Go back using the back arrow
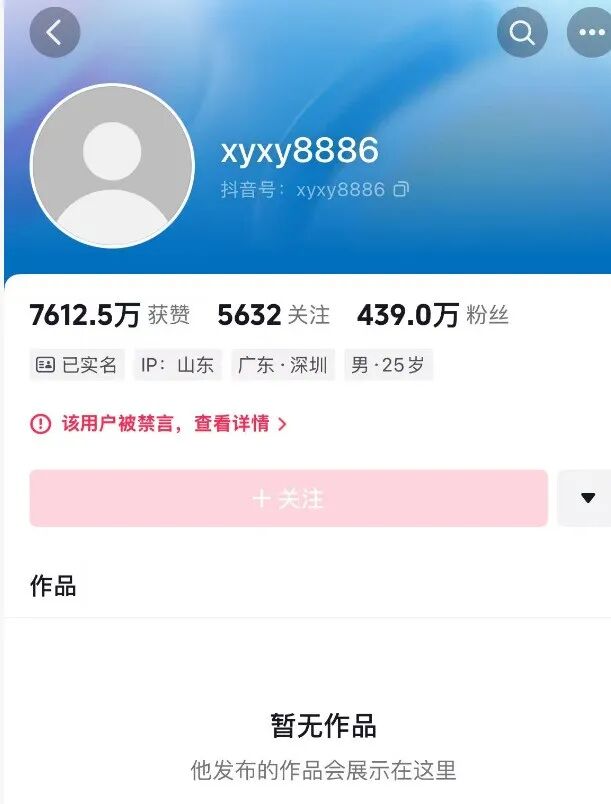Screen dimensions: 611x804 coord(54,33)
